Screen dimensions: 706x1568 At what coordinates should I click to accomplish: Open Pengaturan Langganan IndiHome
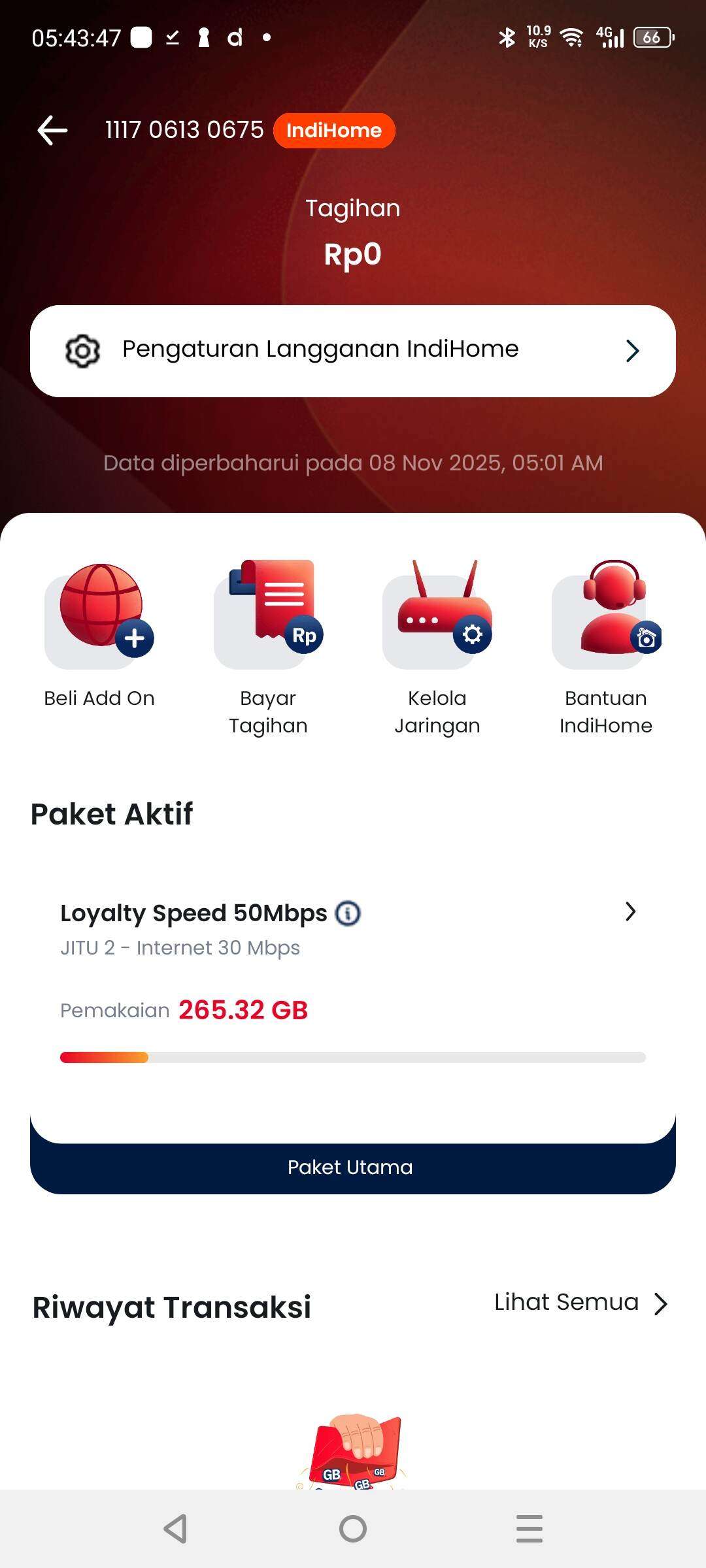[x=352, y=351]
